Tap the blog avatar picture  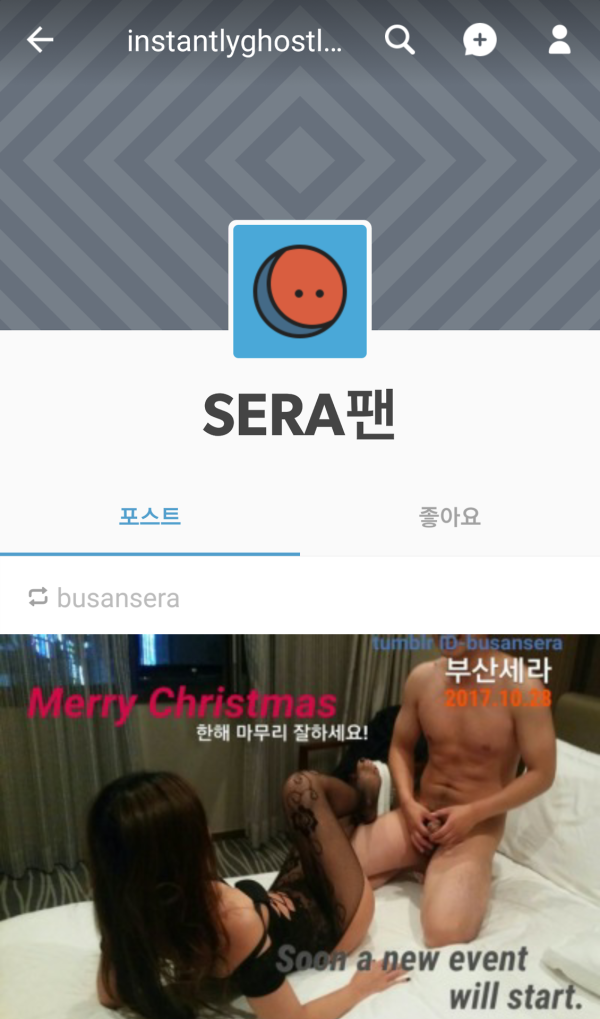[300, 291]
